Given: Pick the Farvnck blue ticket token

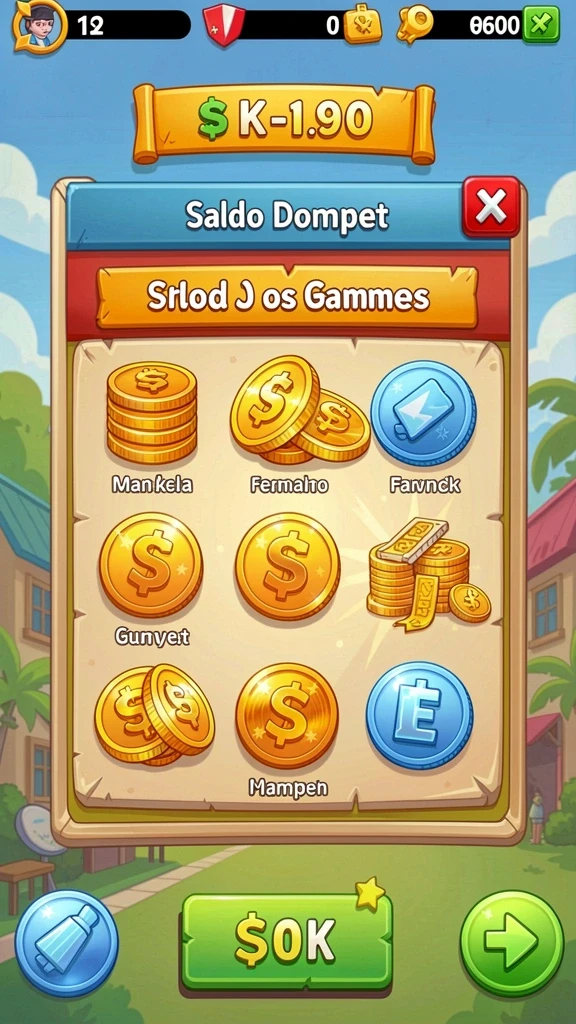Looking at the screenshot, I should click(x=423, y=413).
